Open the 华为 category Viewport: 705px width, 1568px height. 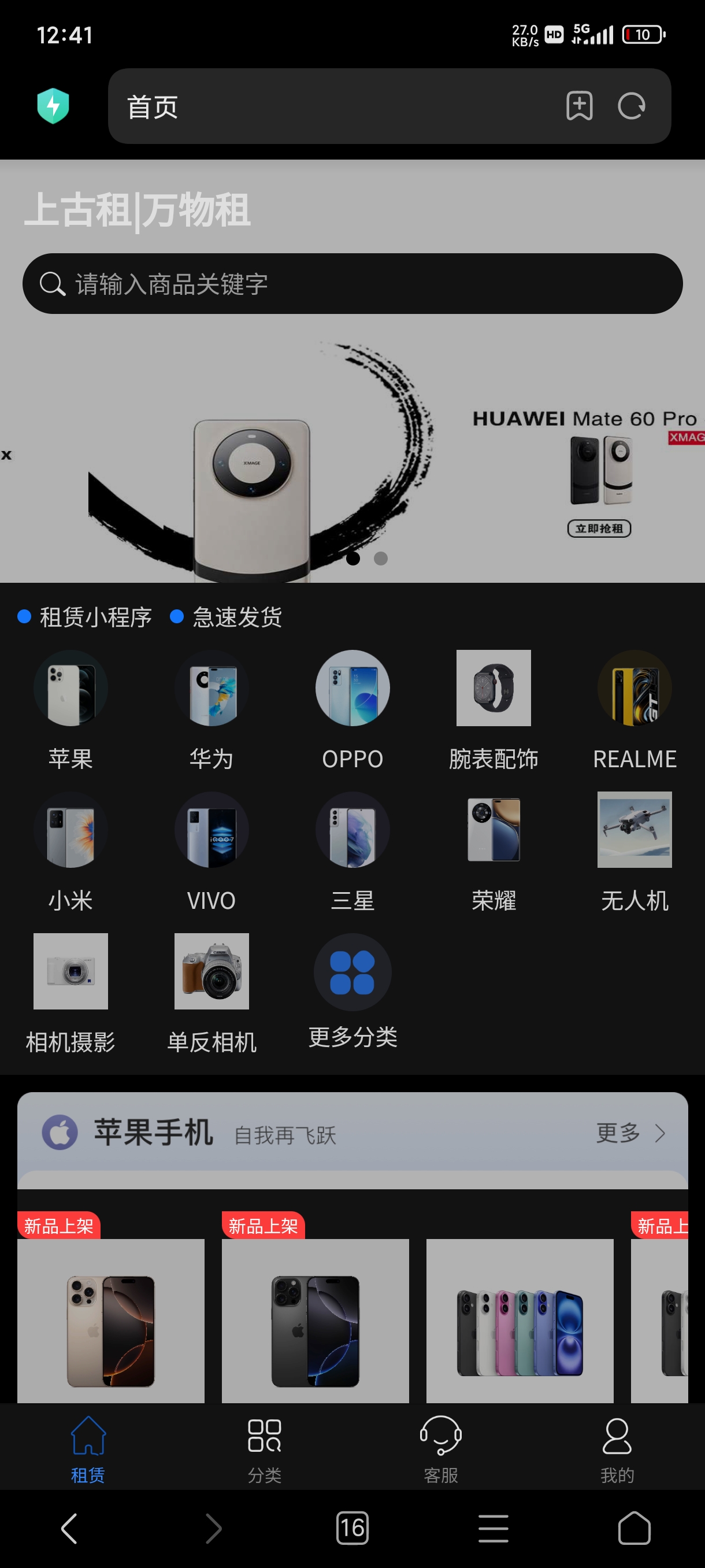(211, 710)
